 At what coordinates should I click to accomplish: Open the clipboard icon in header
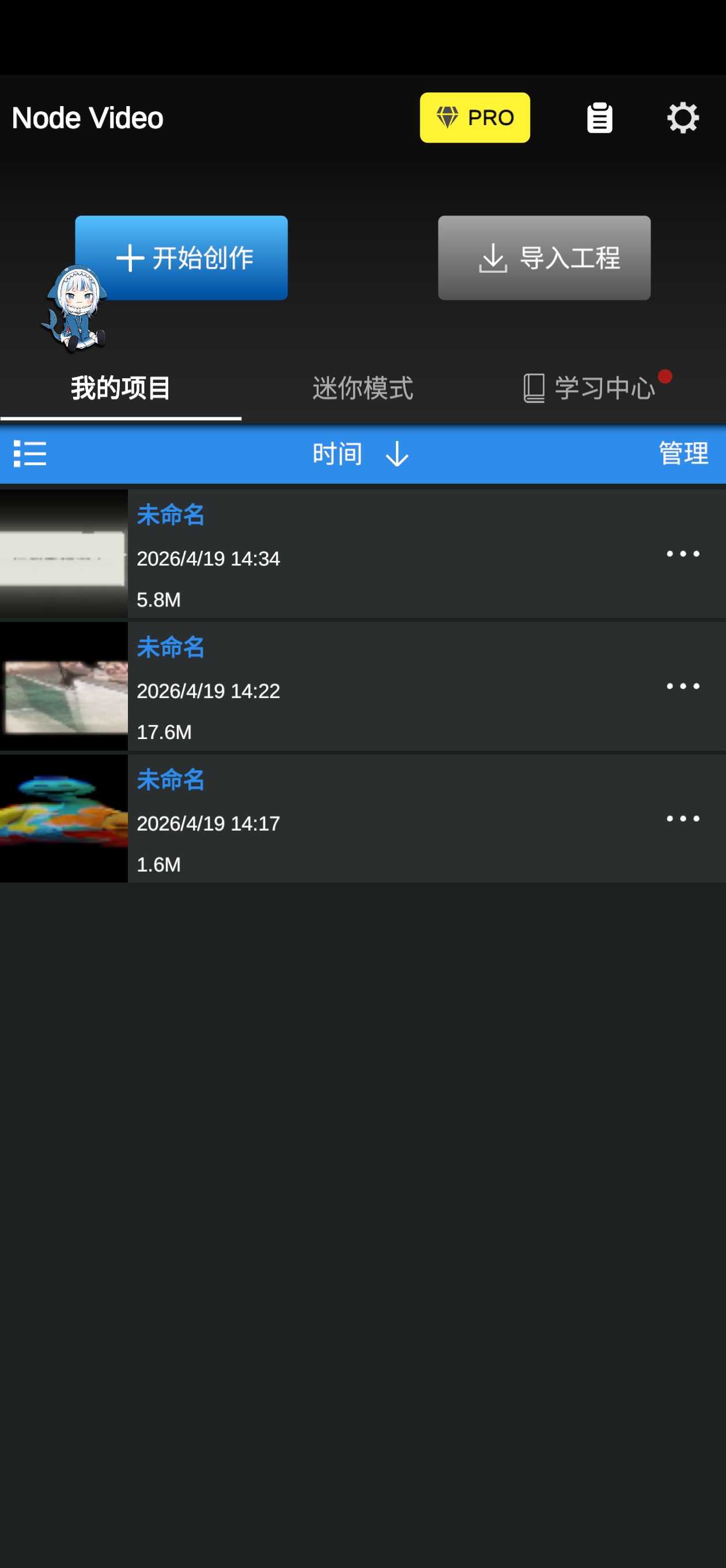599,118
